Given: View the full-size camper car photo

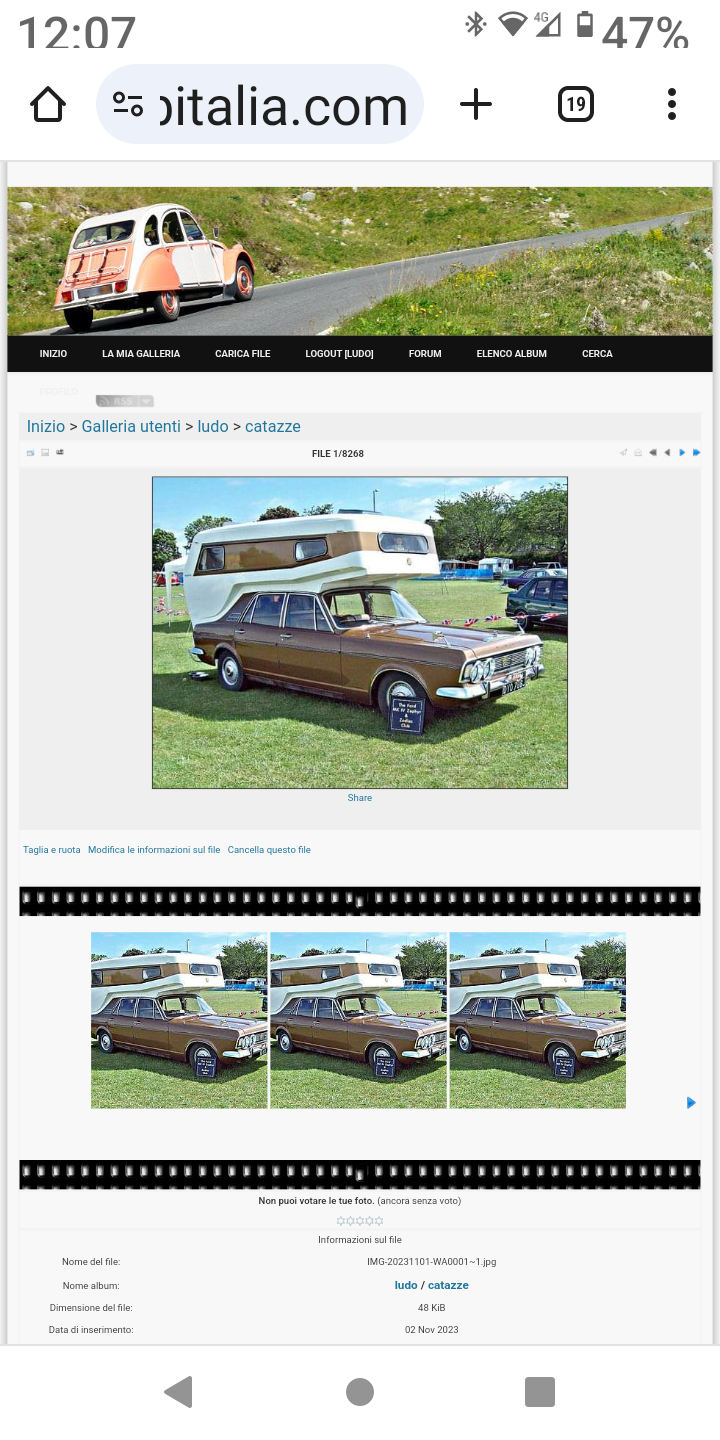Looking at the screenshot, I should click(360, 632).
